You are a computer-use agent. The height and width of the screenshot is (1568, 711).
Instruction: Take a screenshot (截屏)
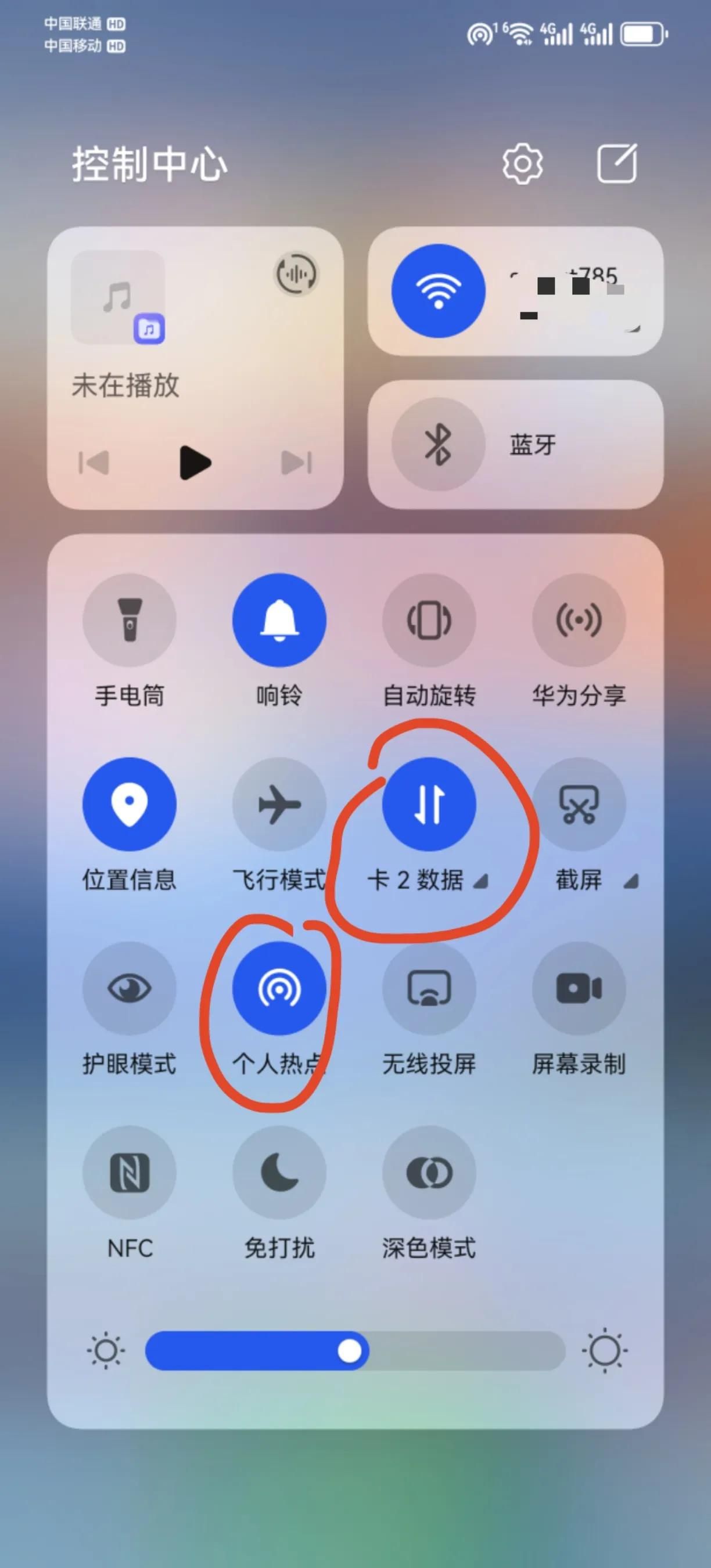click(579, 803)
